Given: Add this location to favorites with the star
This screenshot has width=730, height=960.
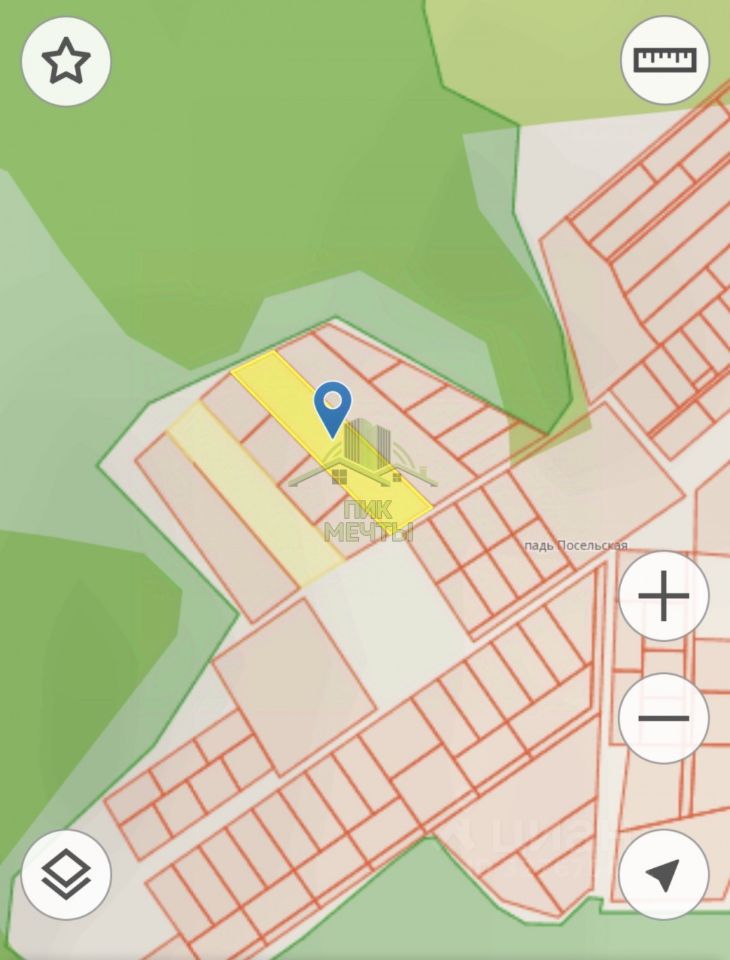Looking at the screenshot, I should (66, 62).
